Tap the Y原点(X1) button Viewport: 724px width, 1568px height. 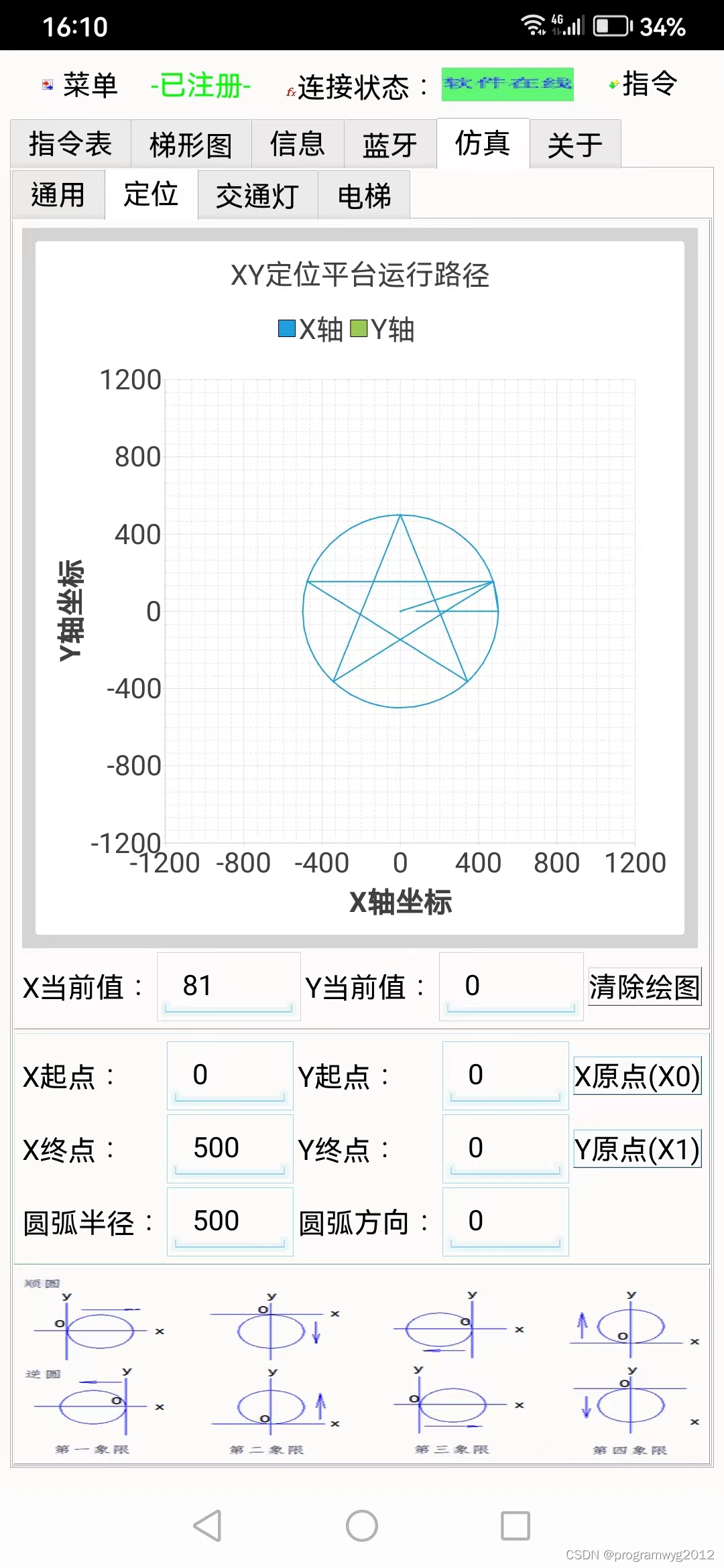(x=638, y=1149)
